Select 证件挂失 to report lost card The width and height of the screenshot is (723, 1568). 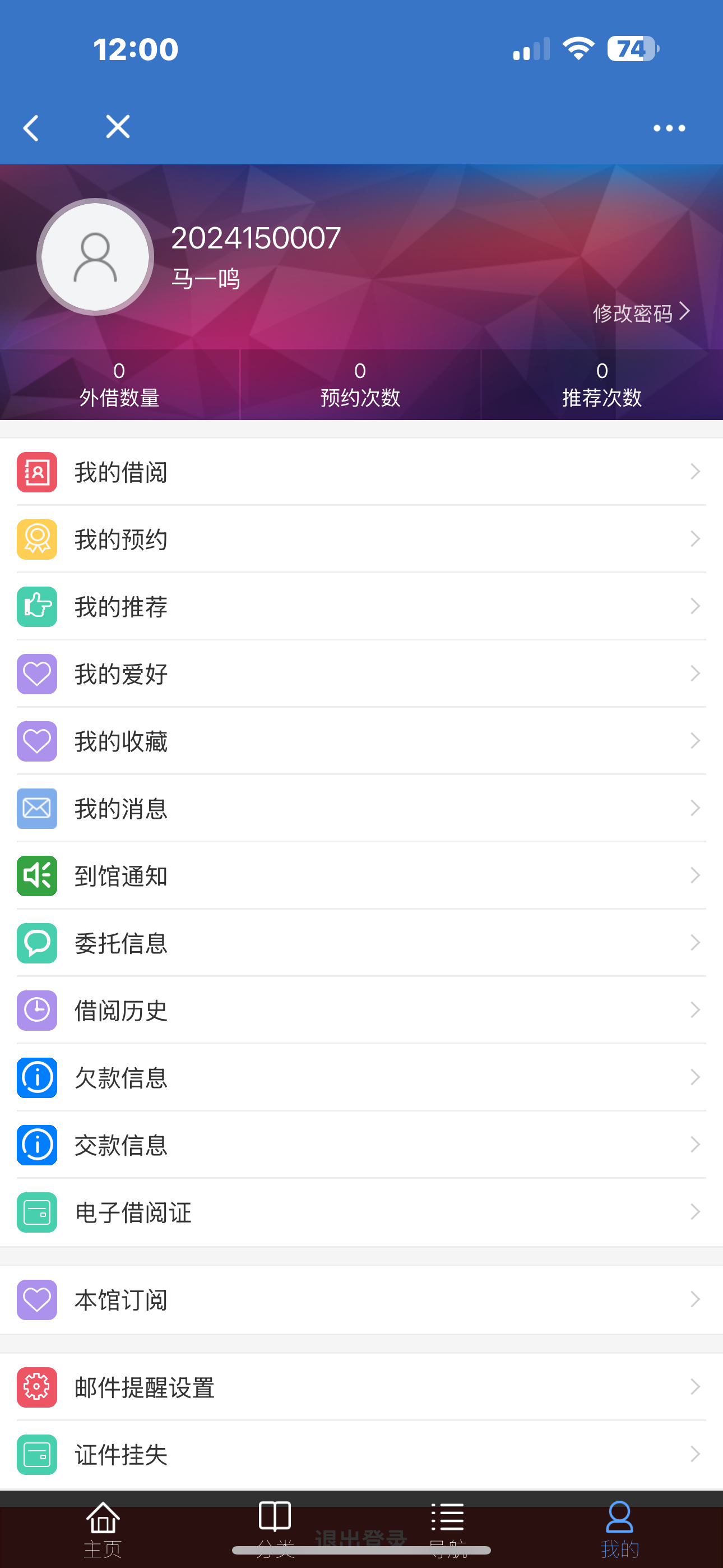pyautogui.click(x=361, y=1455)
